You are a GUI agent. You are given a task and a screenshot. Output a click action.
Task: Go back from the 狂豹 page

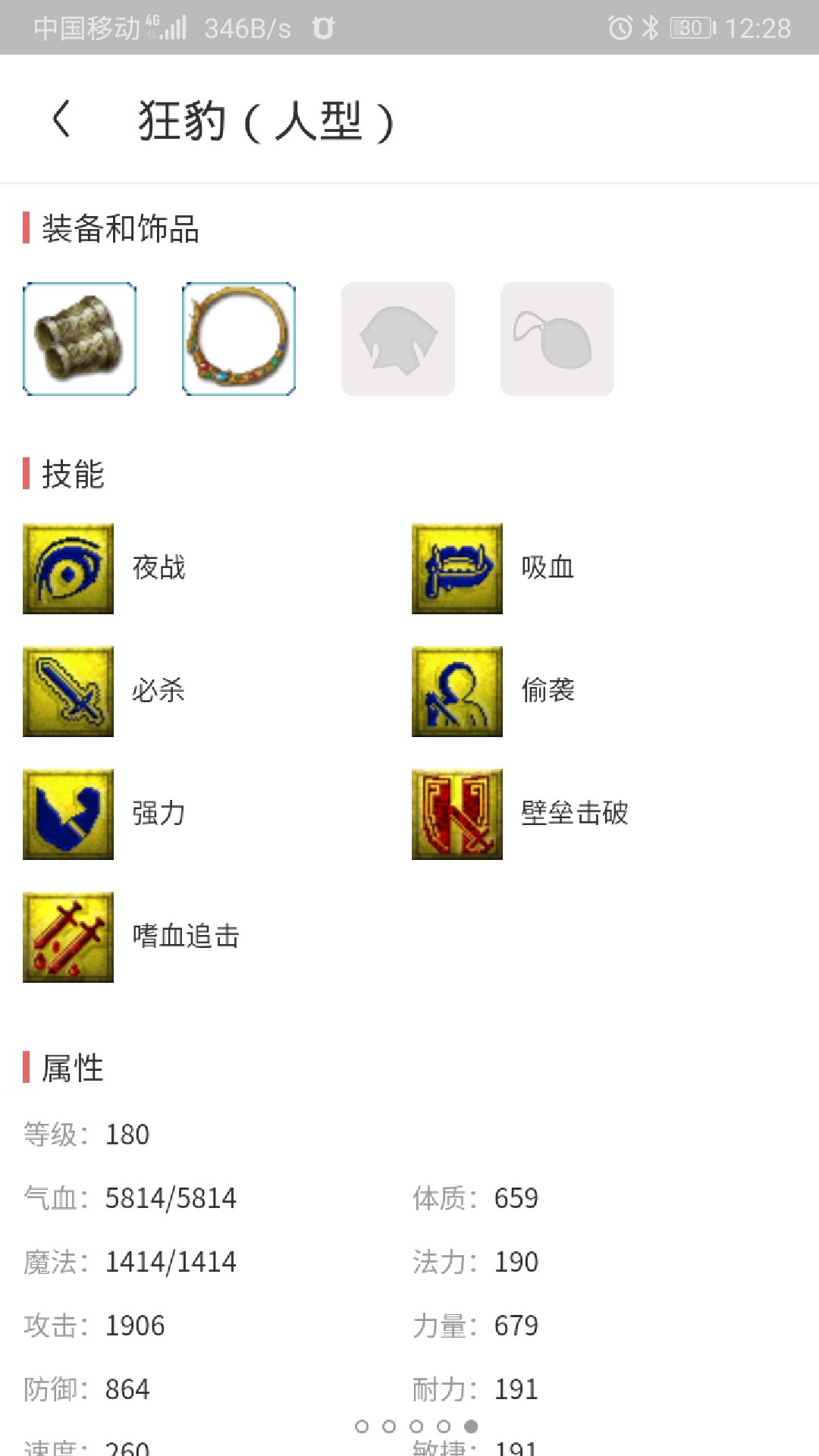[61, 119]
